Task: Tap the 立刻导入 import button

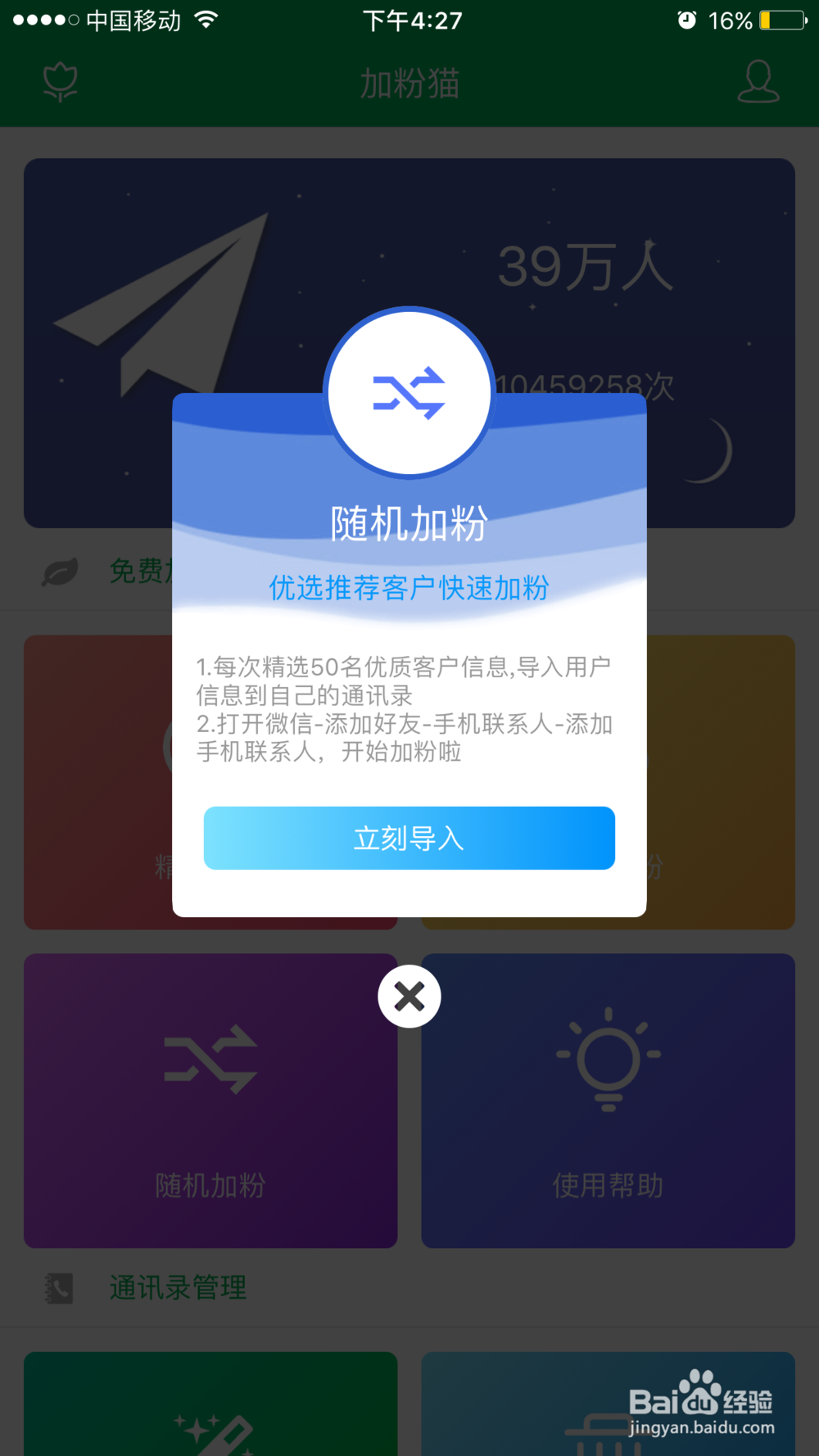Action: click(409, 838)
